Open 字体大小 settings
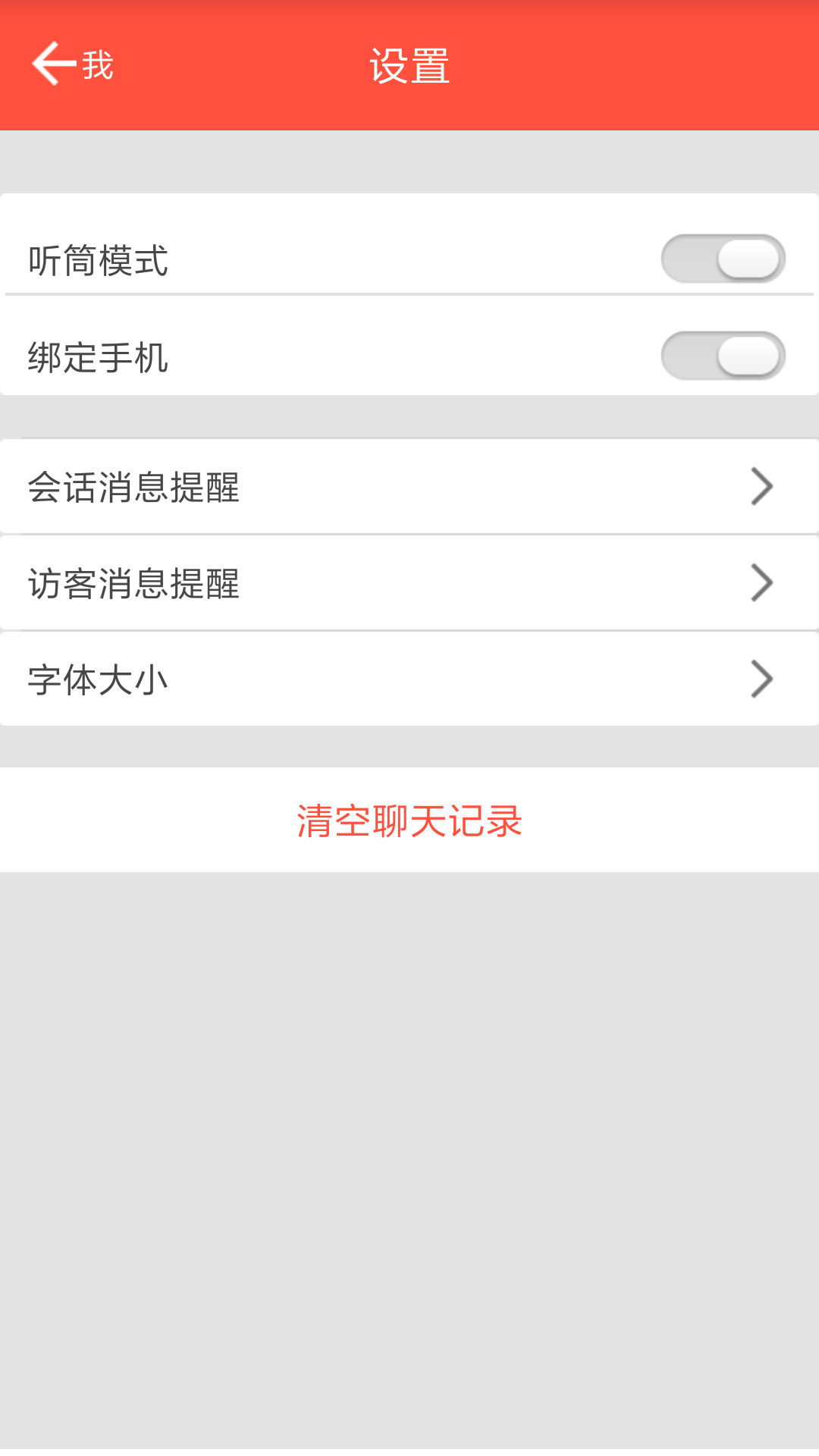The height and width of the screenshot is (1456, 819). click(409, 679)
